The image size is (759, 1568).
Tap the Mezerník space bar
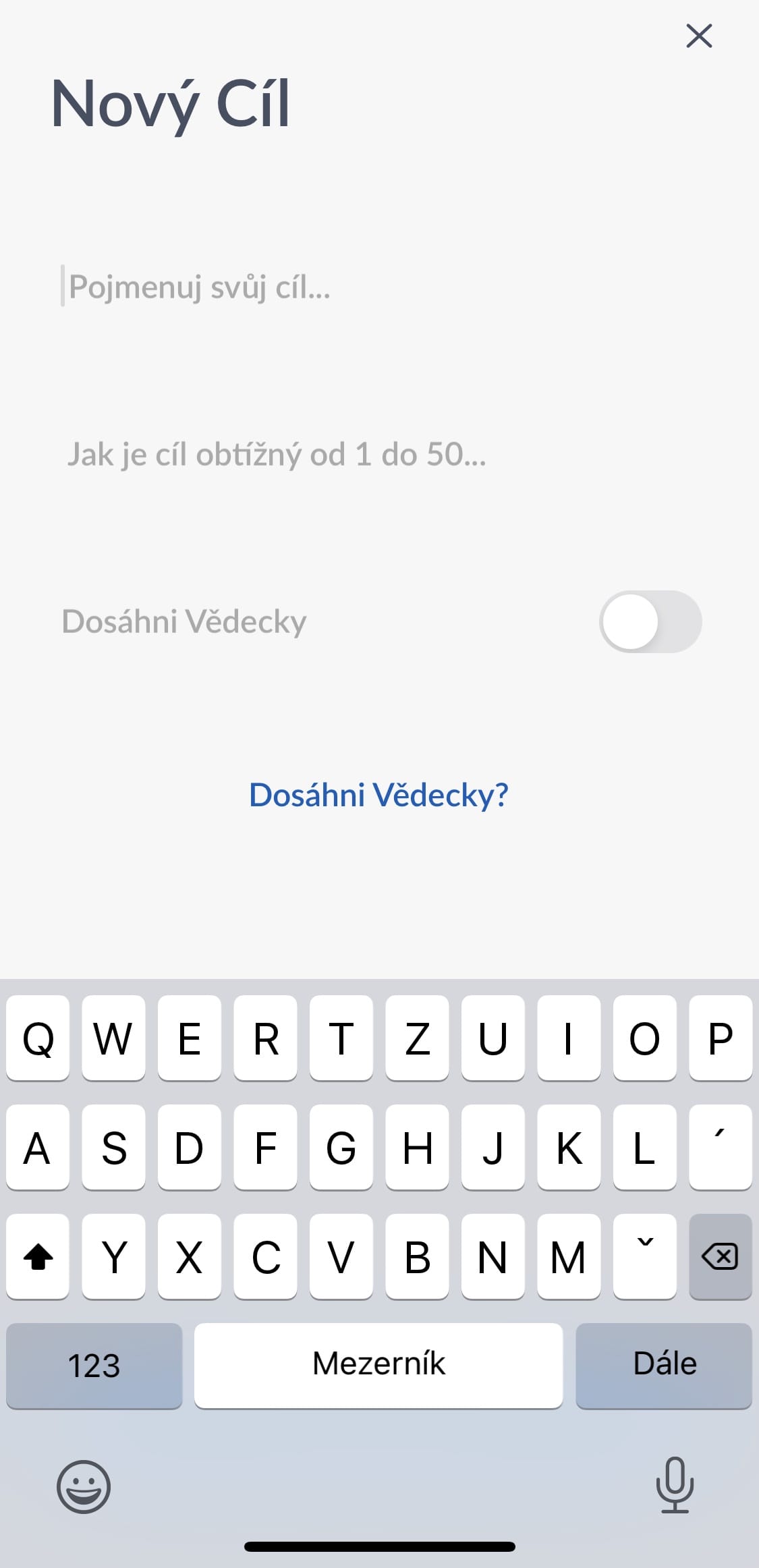[x=378, y=1365]
